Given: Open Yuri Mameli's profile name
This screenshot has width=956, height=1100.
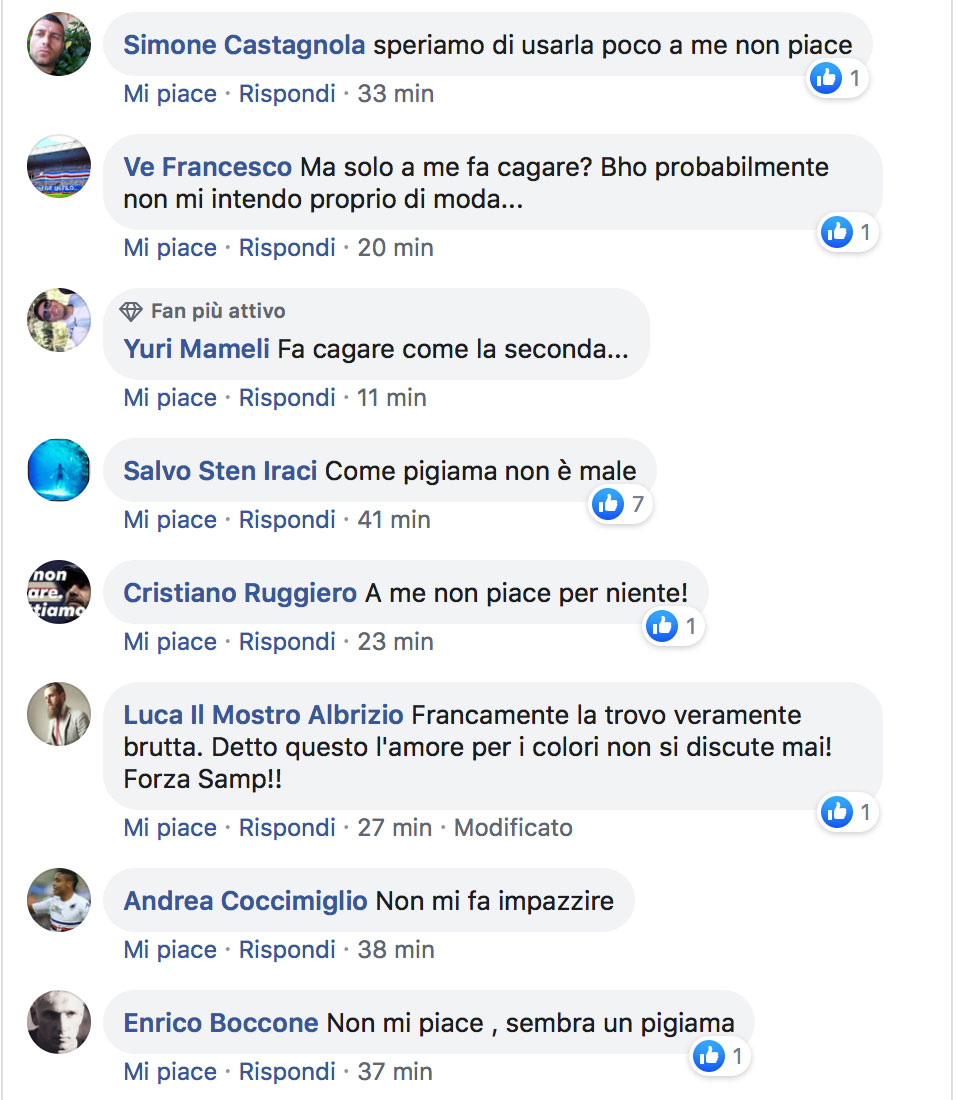Looking at the screenshot, I should point(196,349).
